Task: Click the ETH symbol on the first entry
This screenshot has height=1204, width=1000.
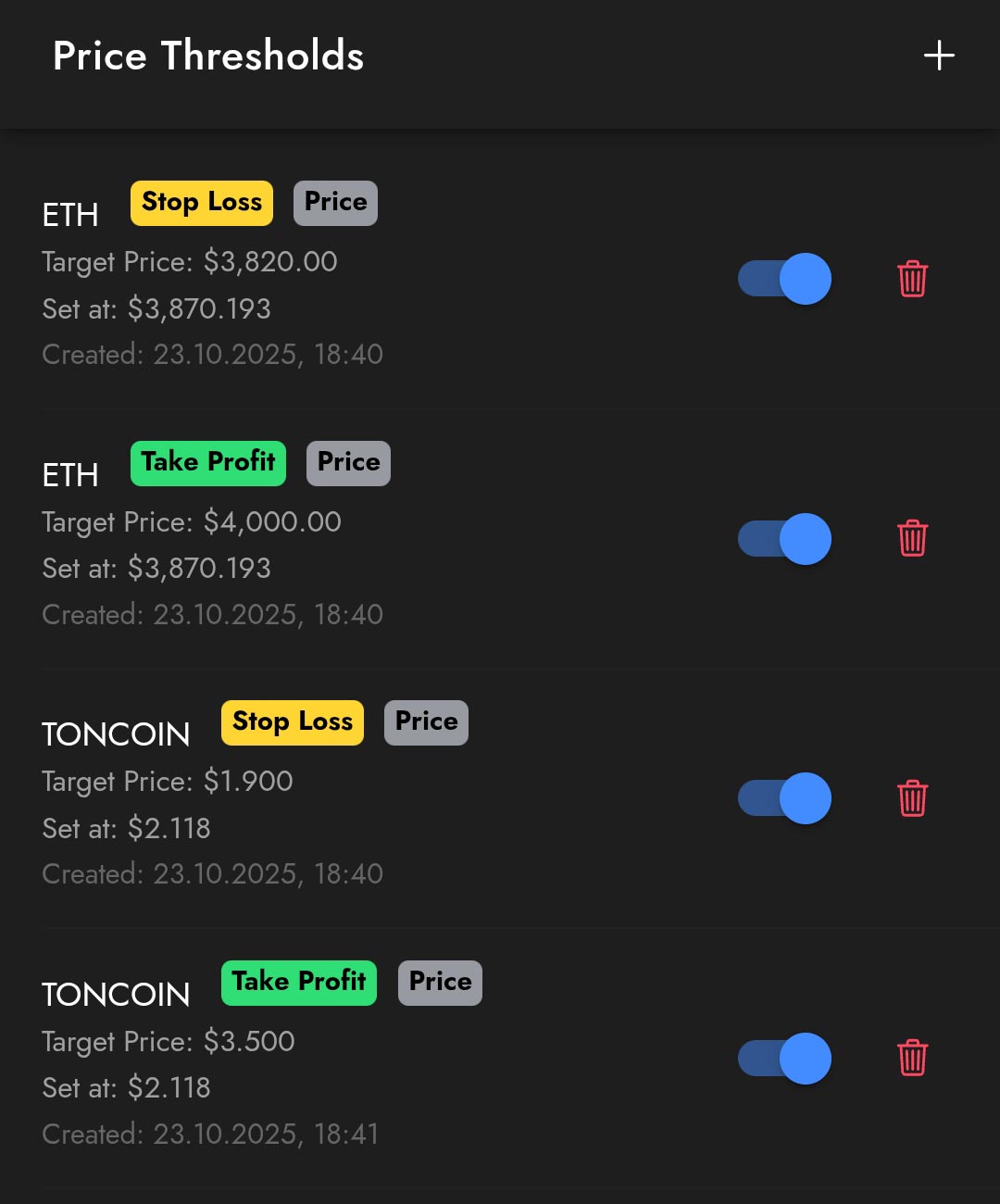Action: point(70,215)
